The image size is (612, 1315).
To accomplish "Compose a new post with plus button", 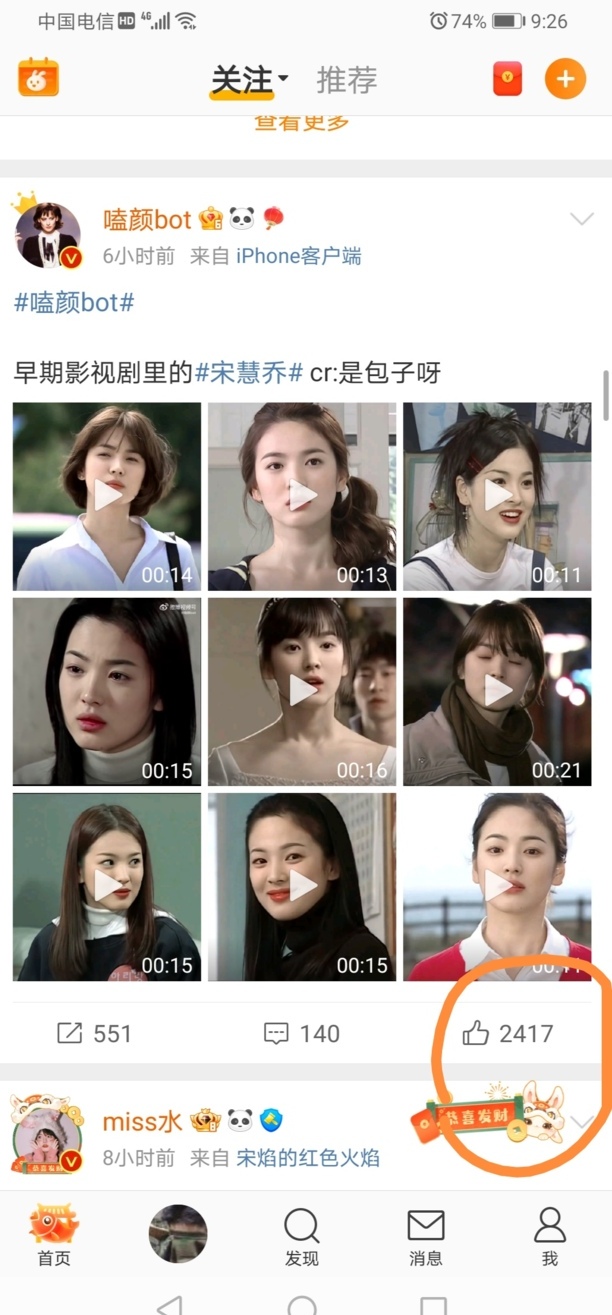I will (x=565, y=78).
